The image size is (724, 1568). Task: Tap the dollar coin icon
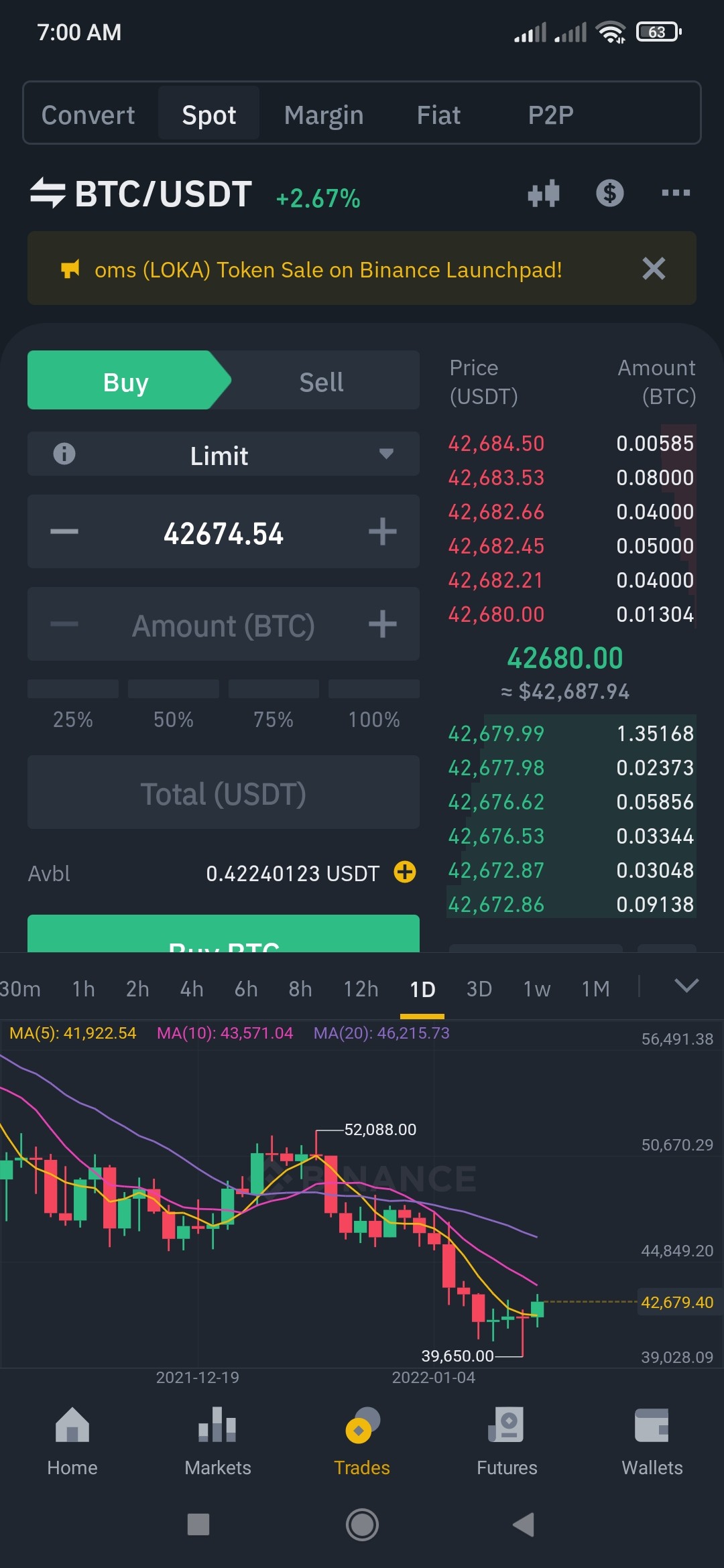coord(609,193)
